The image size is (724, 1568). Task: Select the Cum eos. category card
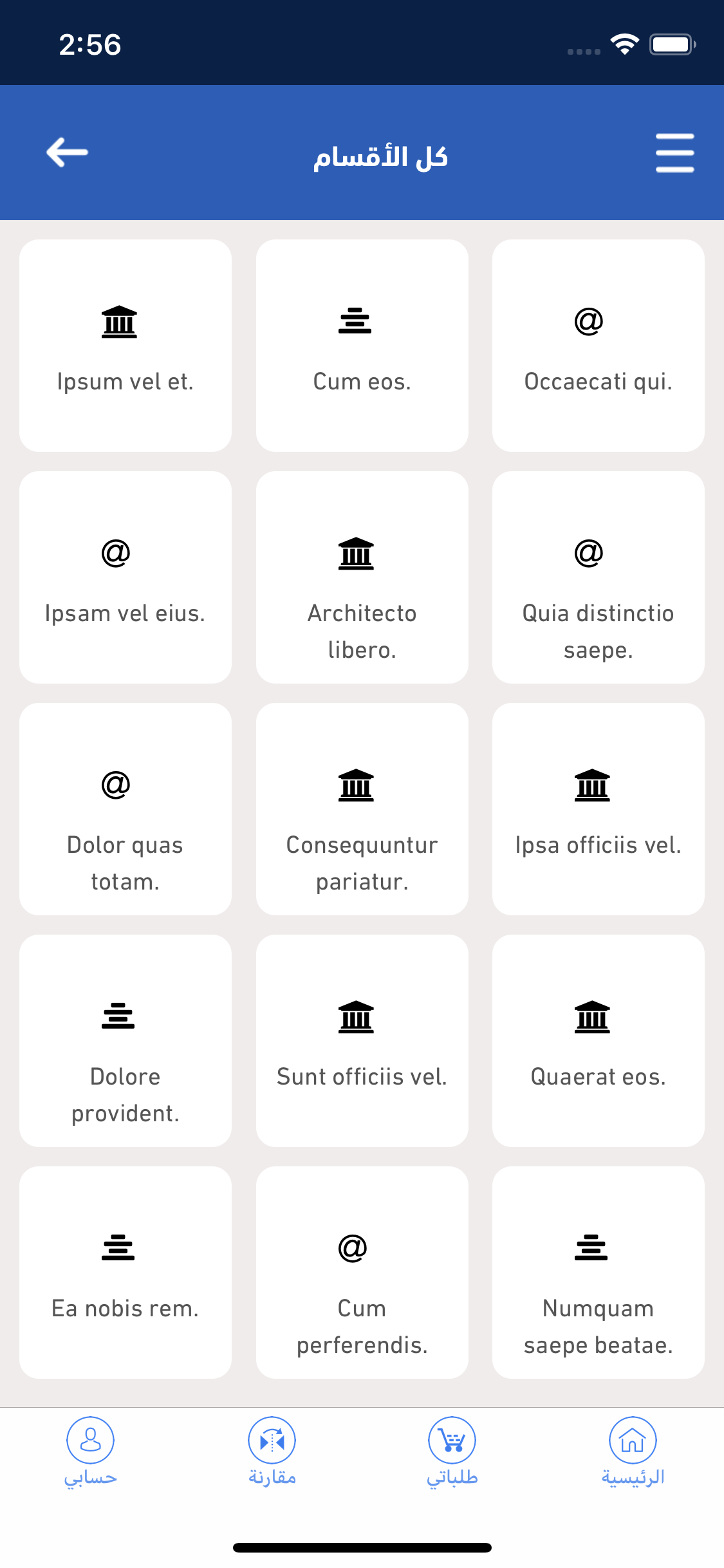tap(362, 346)
